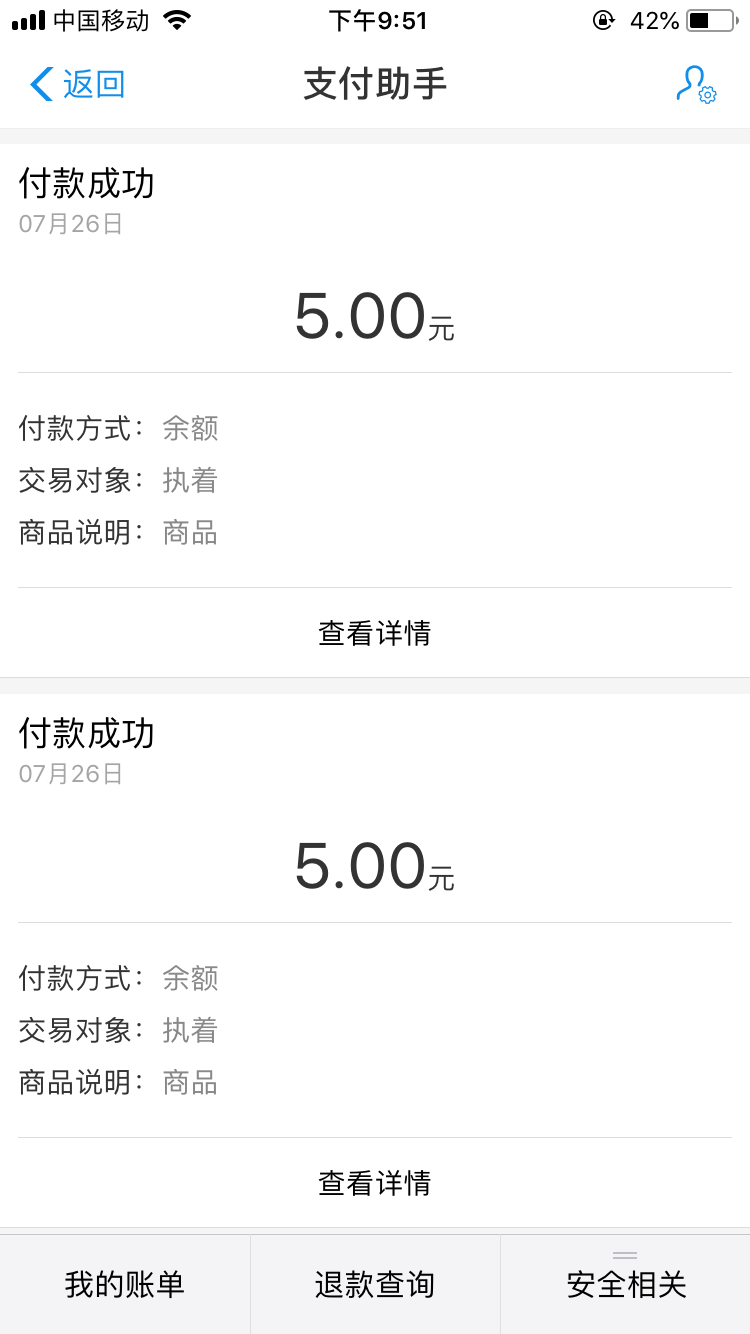Open 查看详情 in the last payment card

375,1183
